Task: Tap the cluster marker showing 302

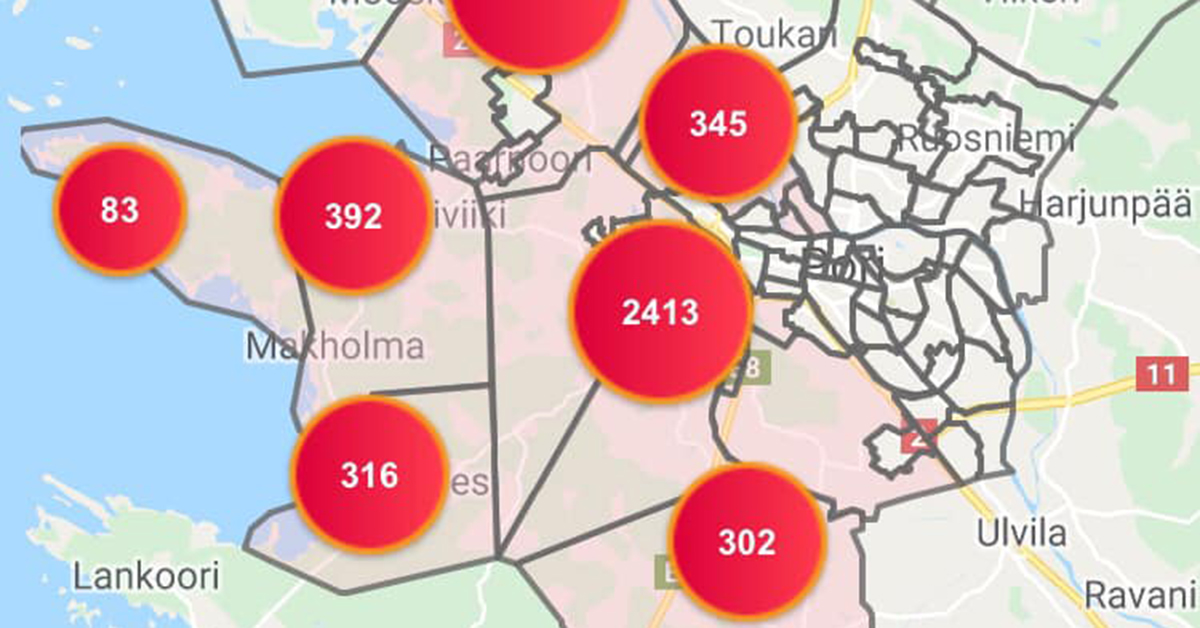Action: [x=747, y=542]
